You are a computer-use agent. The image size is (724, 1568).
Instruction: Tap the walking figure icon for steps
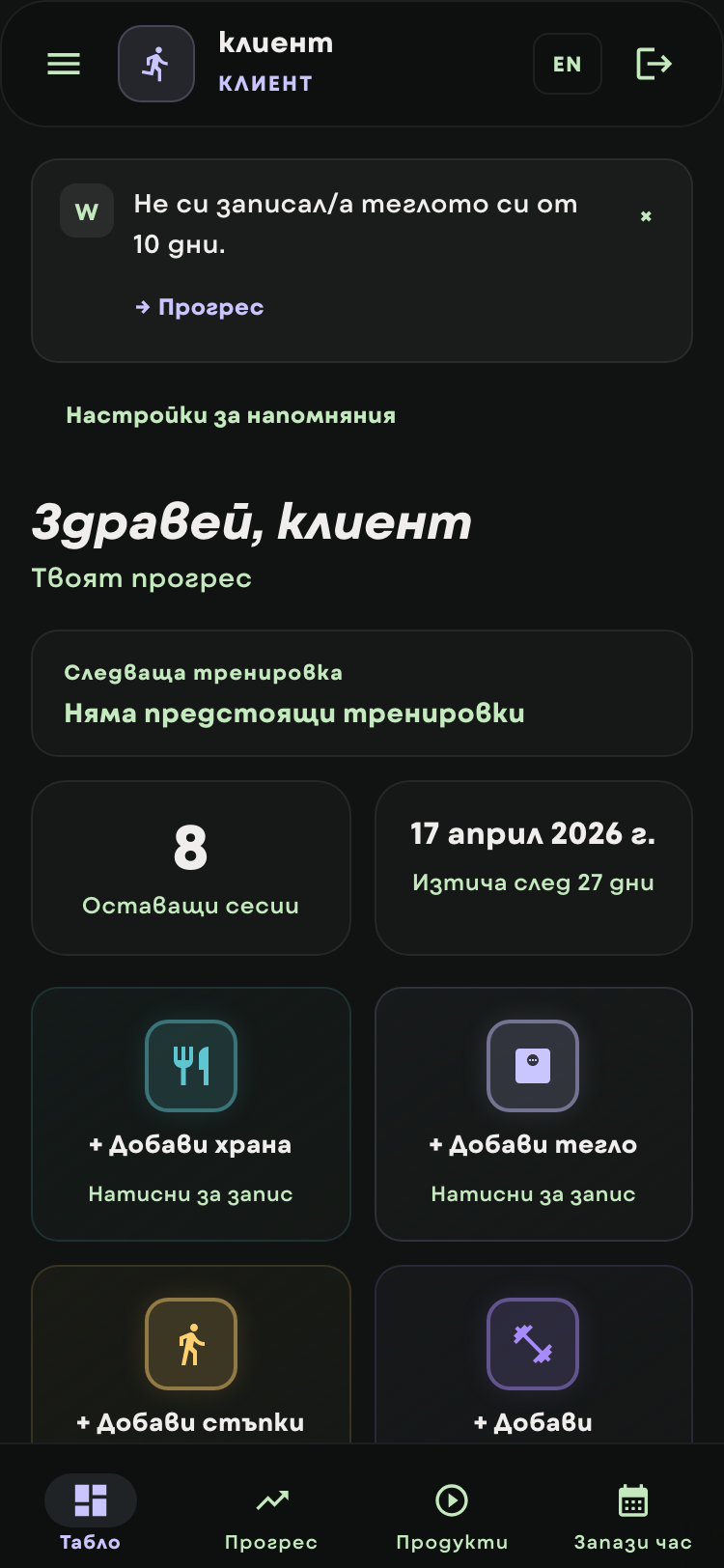[x=190, y=1344]
